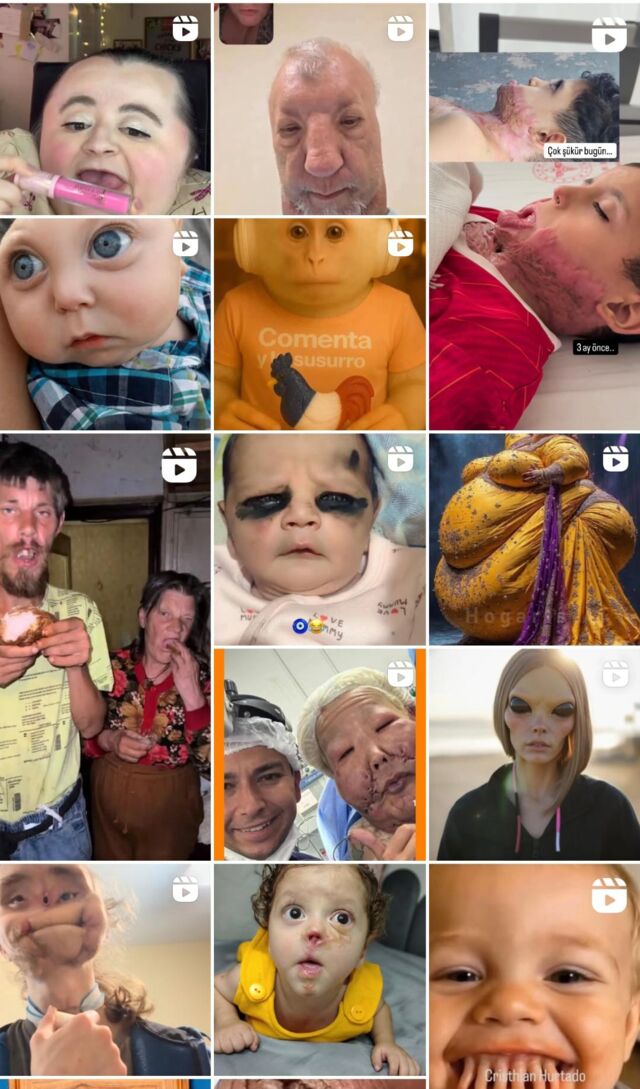This screenshot has width=640, height=1089.
Task: Open the elderly man's close-up reel
Action: tap(320, 110)
